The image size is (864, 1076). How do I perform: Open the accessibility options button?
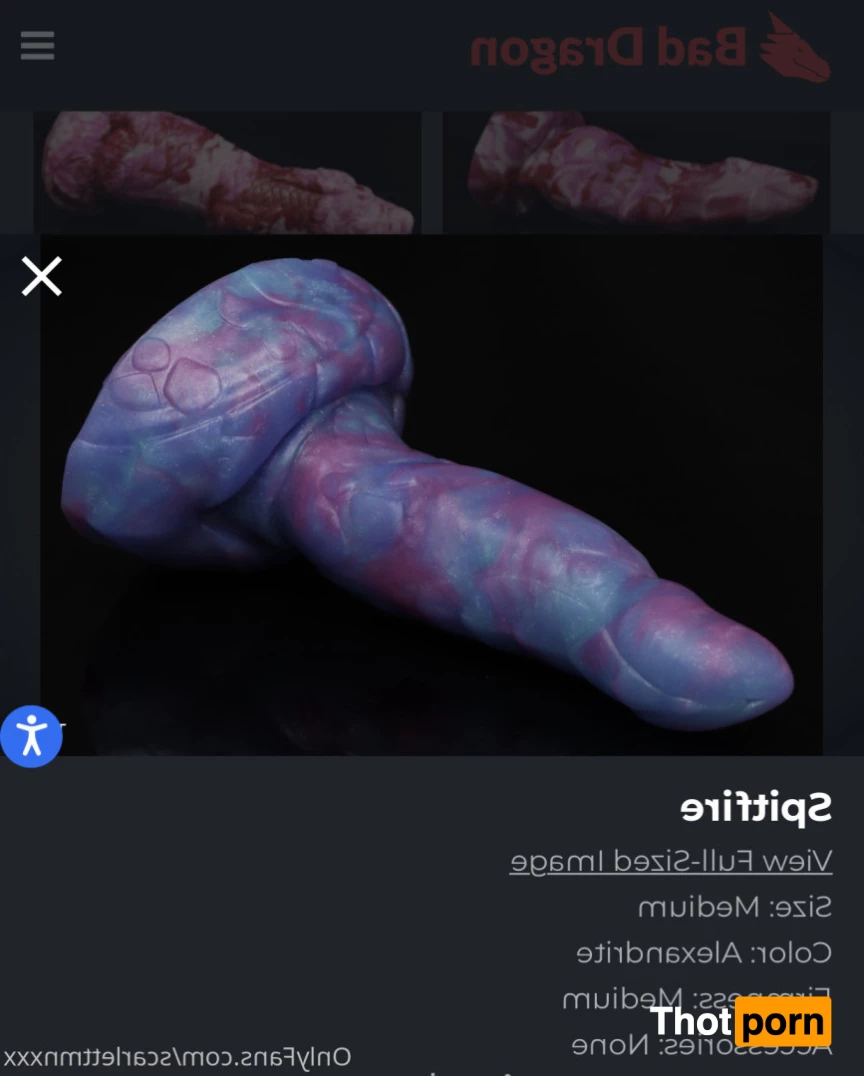click(31, 736)
